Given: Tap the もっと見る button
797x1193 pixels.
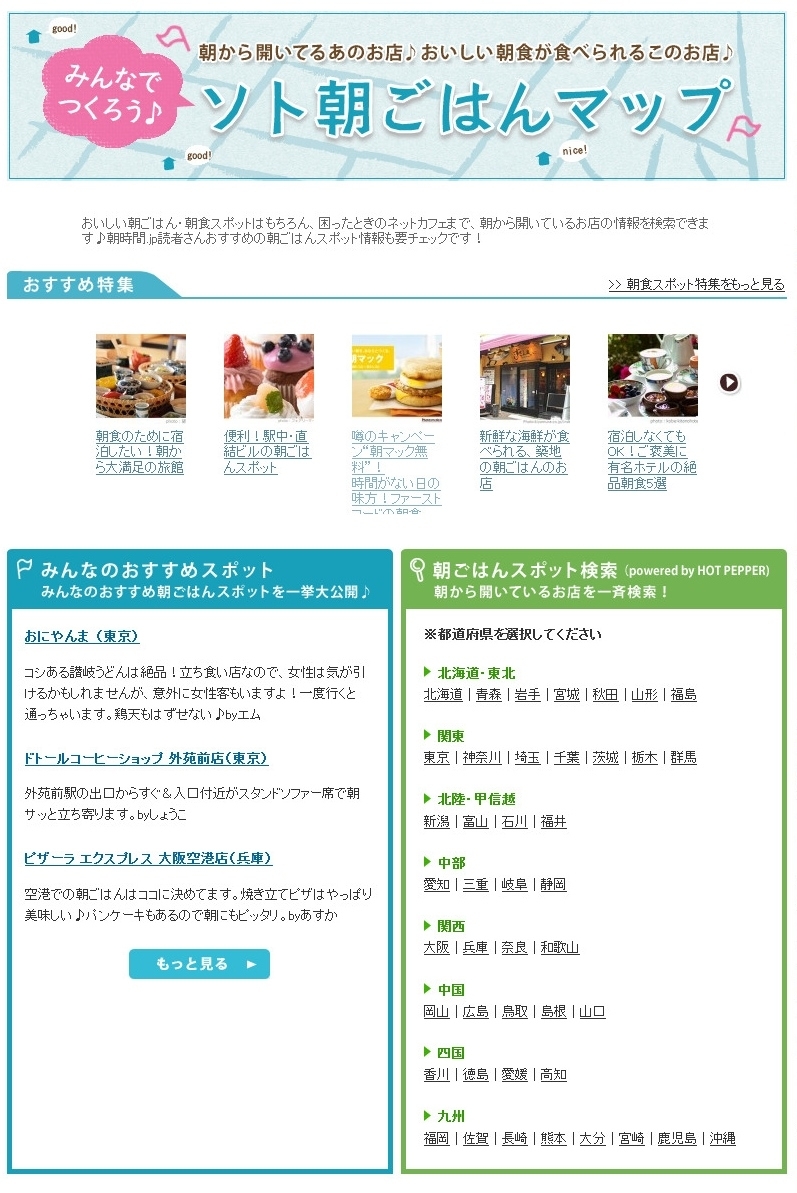Looking at the screenshot, I should pos(199,964).
